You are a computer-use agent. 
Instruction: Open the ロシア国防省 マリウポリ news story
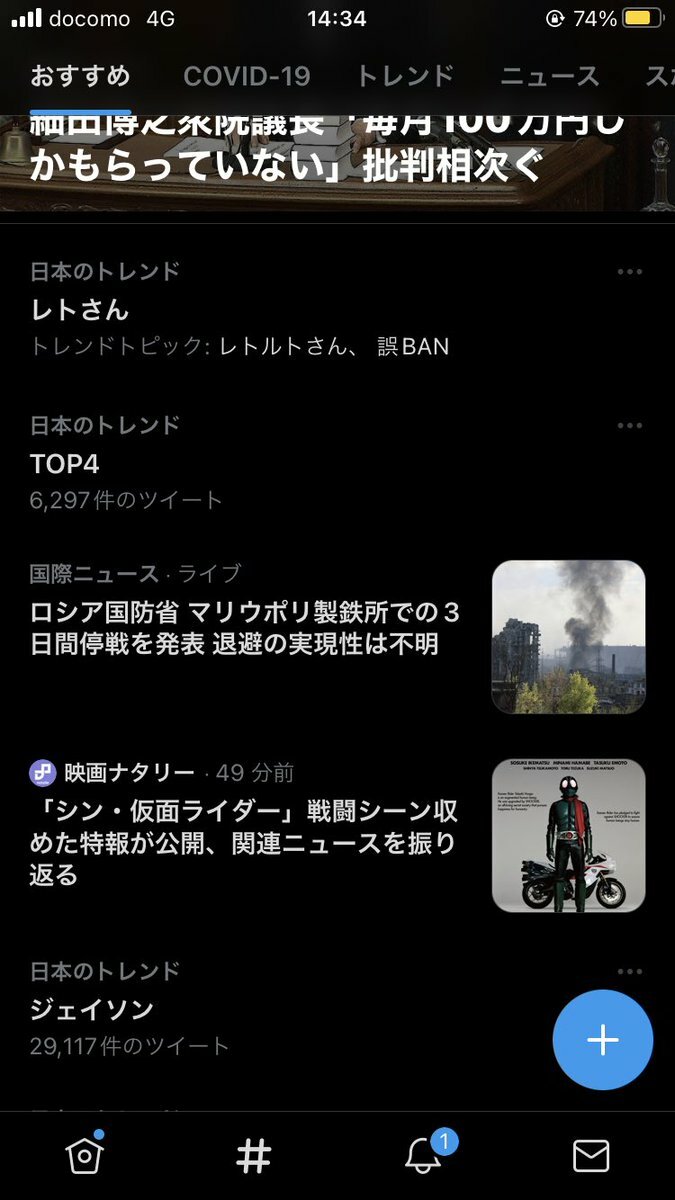[x=337, y=636]
